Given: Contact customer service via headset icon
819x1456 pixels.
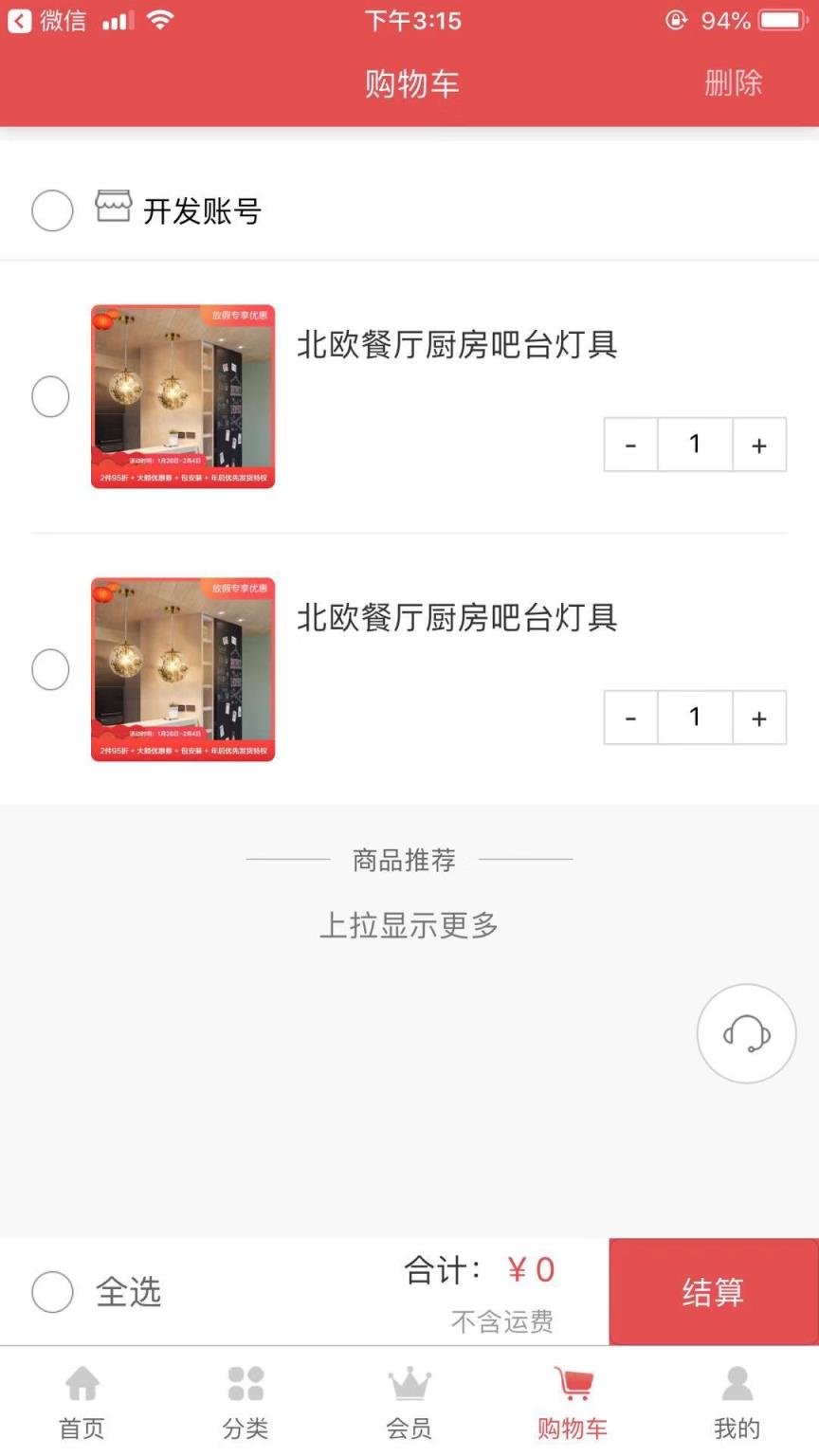Looking at the screenshot, I should (x=746, y=1033).
